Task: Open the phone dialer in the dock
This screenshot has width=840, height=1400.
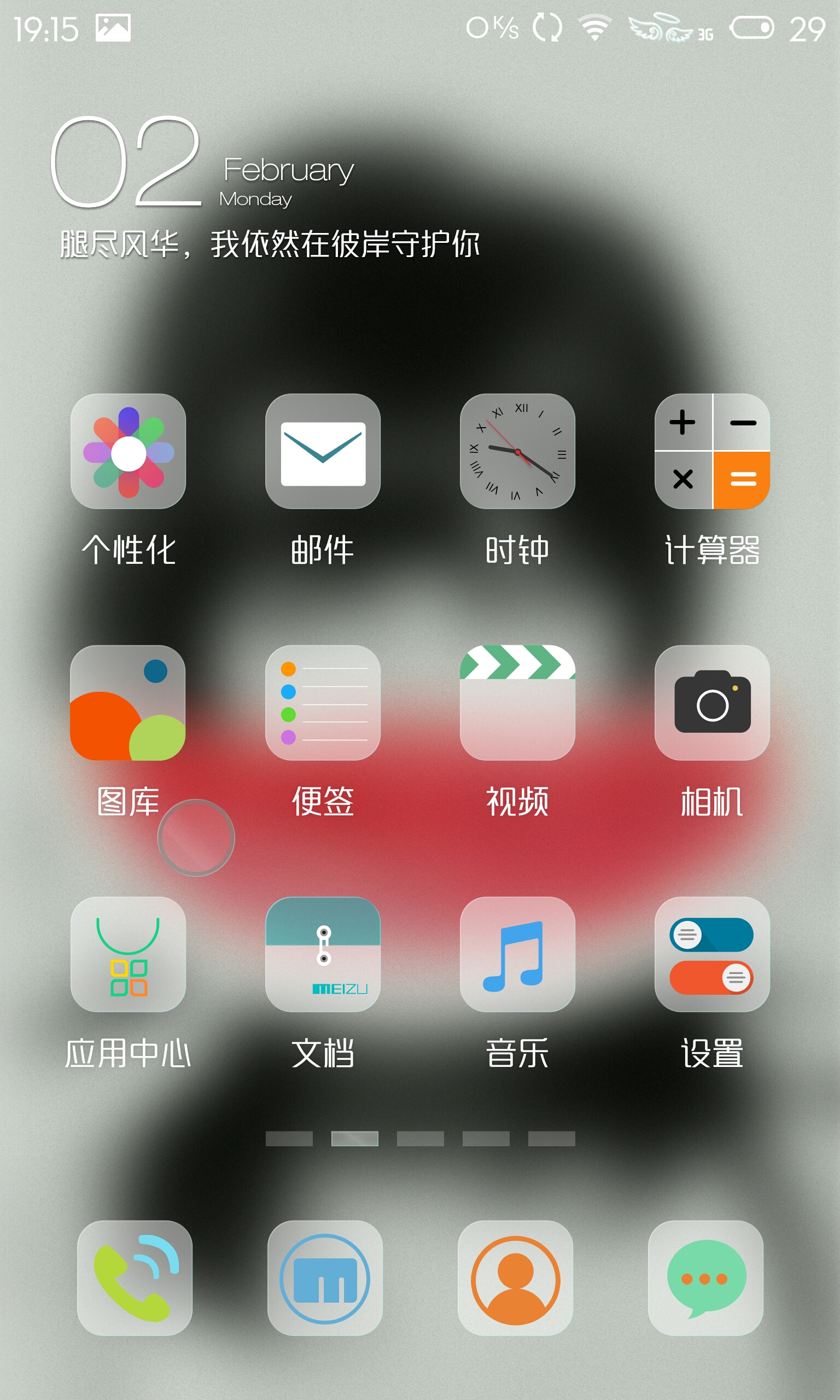Action: click(135, 1277)
